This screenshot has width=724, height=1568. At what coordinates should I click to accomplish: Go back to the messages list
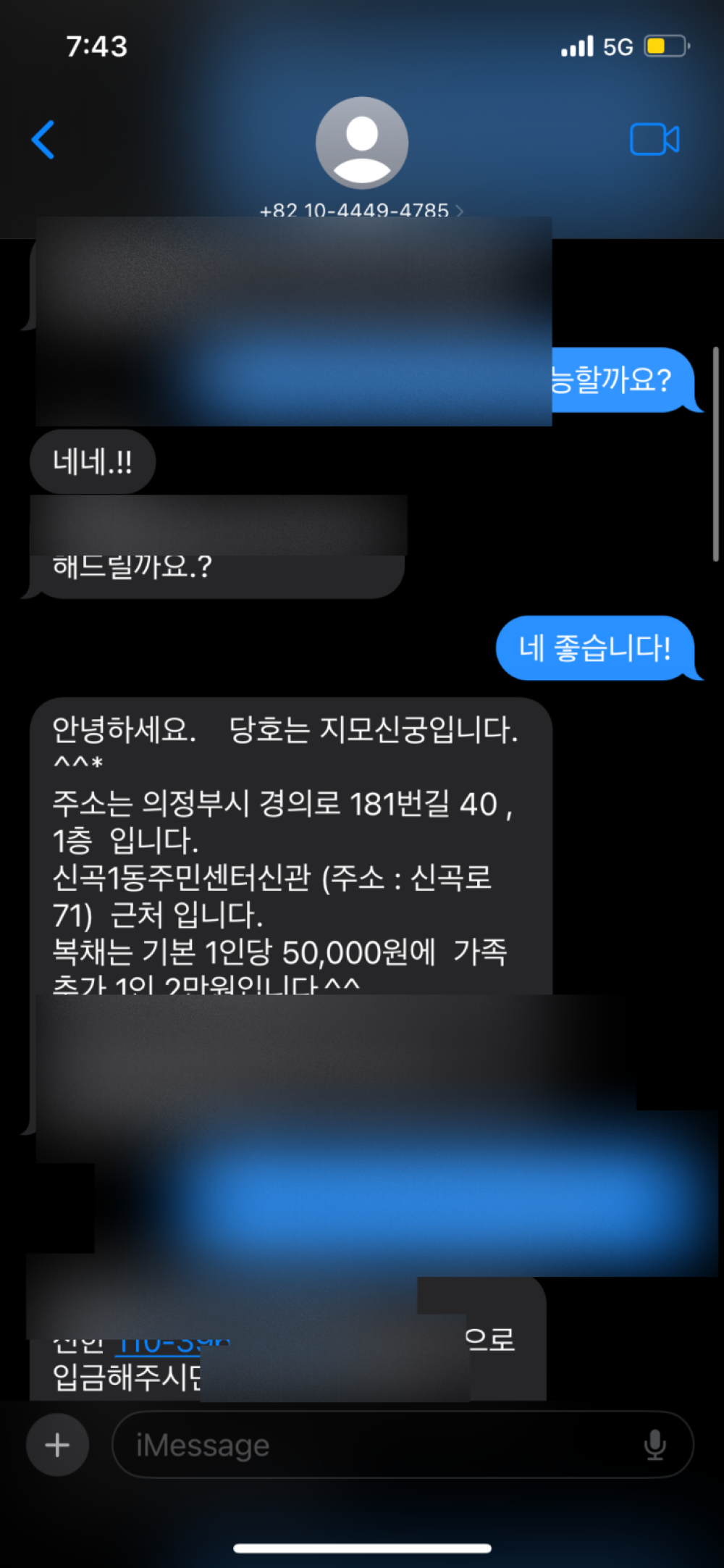[x=43, y=139]
